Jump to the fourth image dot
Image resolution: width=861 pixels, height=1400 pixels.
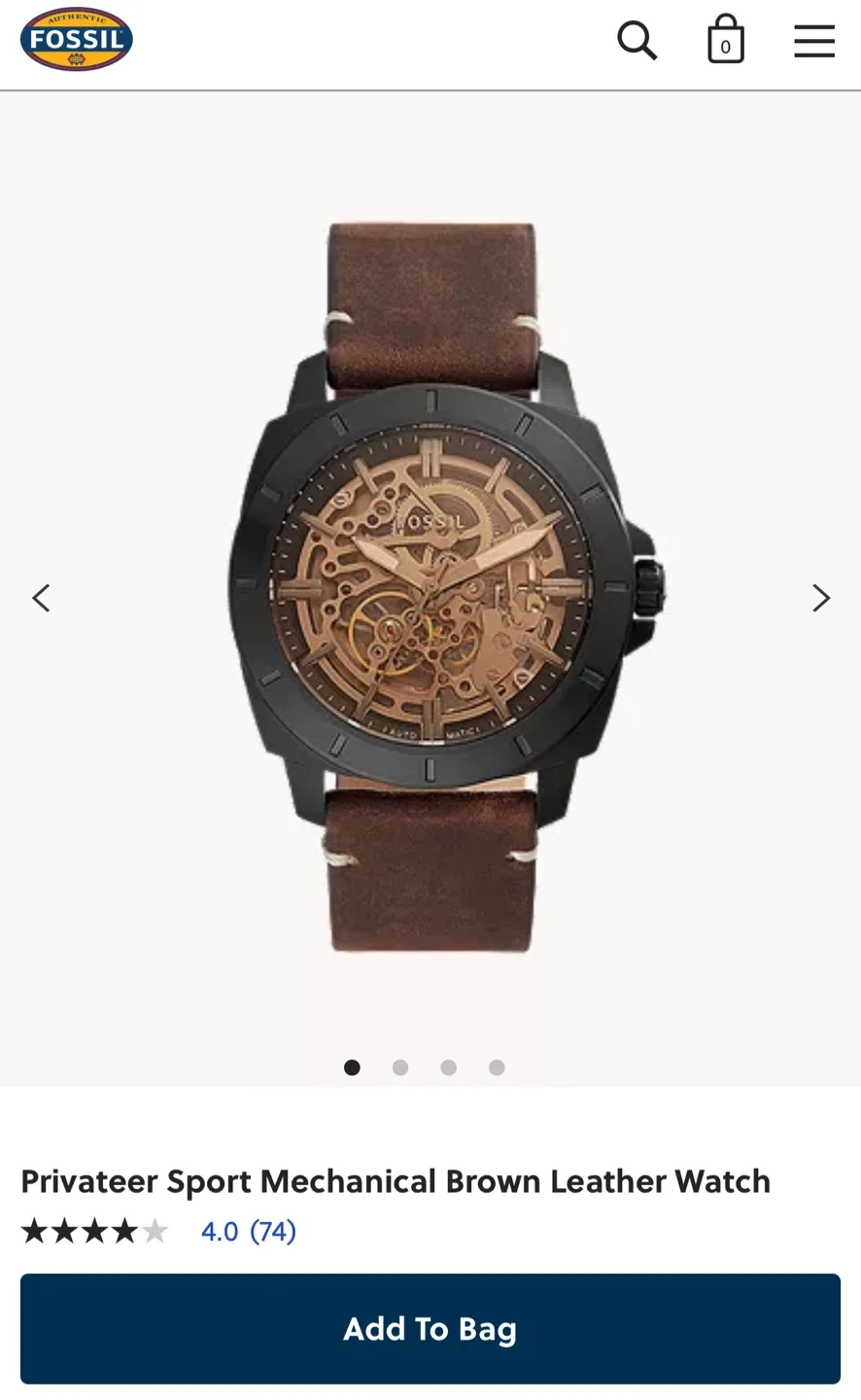click(x=497, y=1067)
